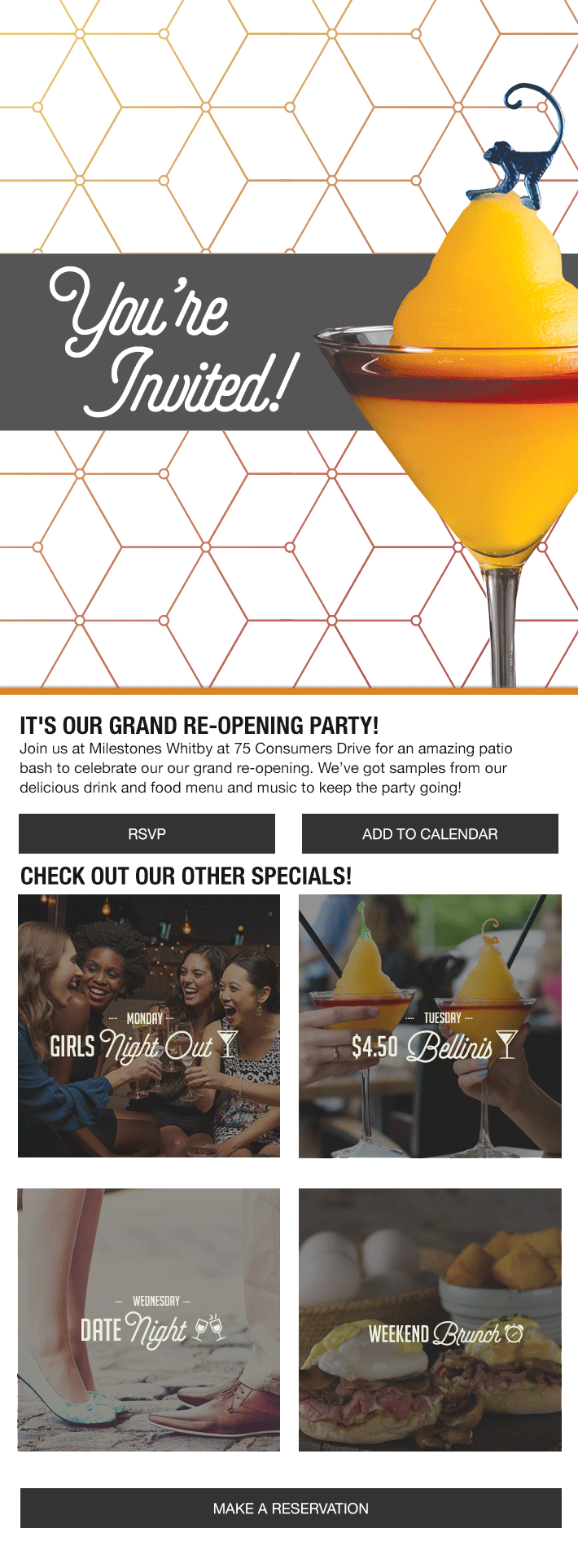Check out the Weekend Brunch tile
578x1568 pixels.
pyautogui.click(x=430, y=1320)
